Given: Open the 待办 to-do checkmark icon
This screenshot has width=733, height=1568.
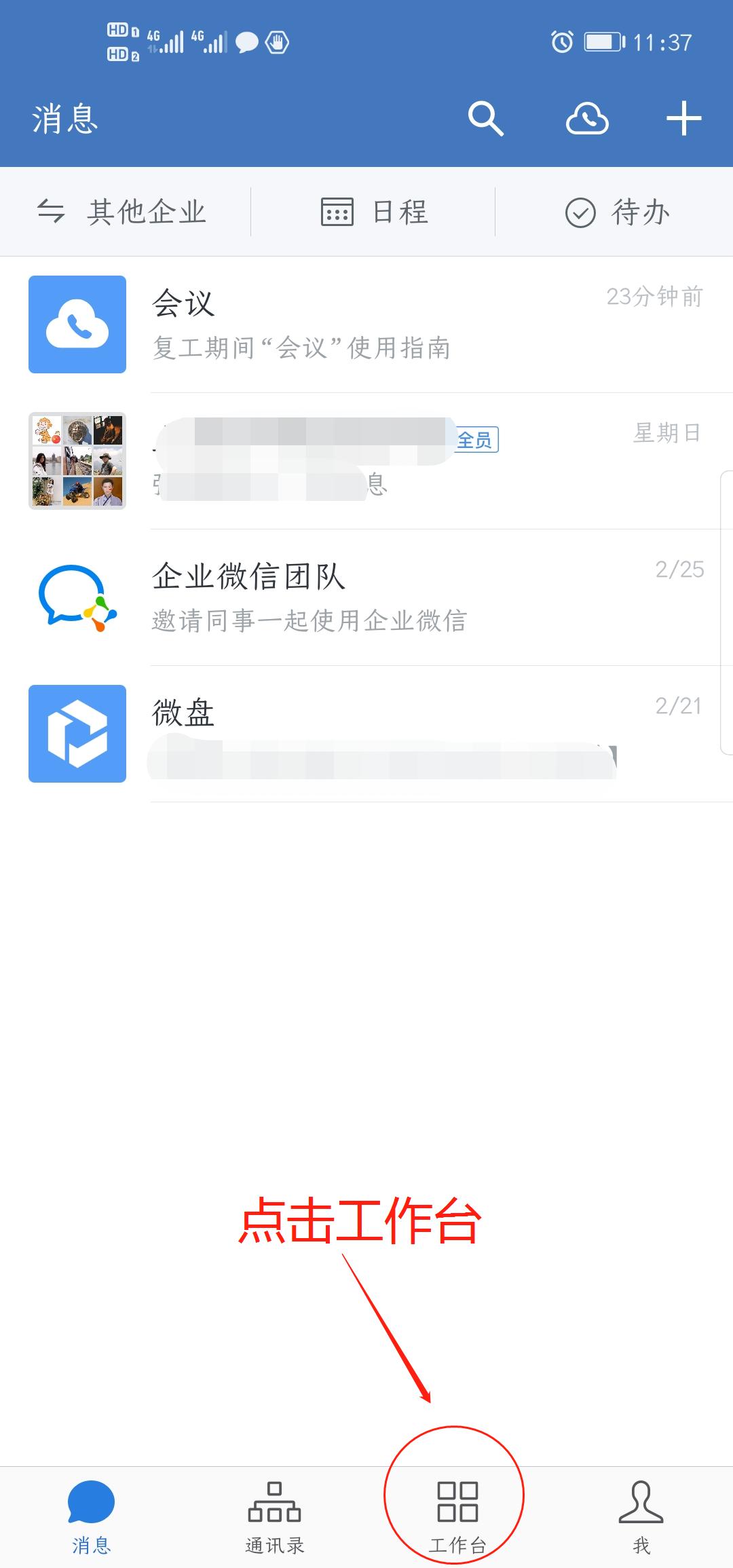Looking at the screenshot, I should [x=580, y=211].
